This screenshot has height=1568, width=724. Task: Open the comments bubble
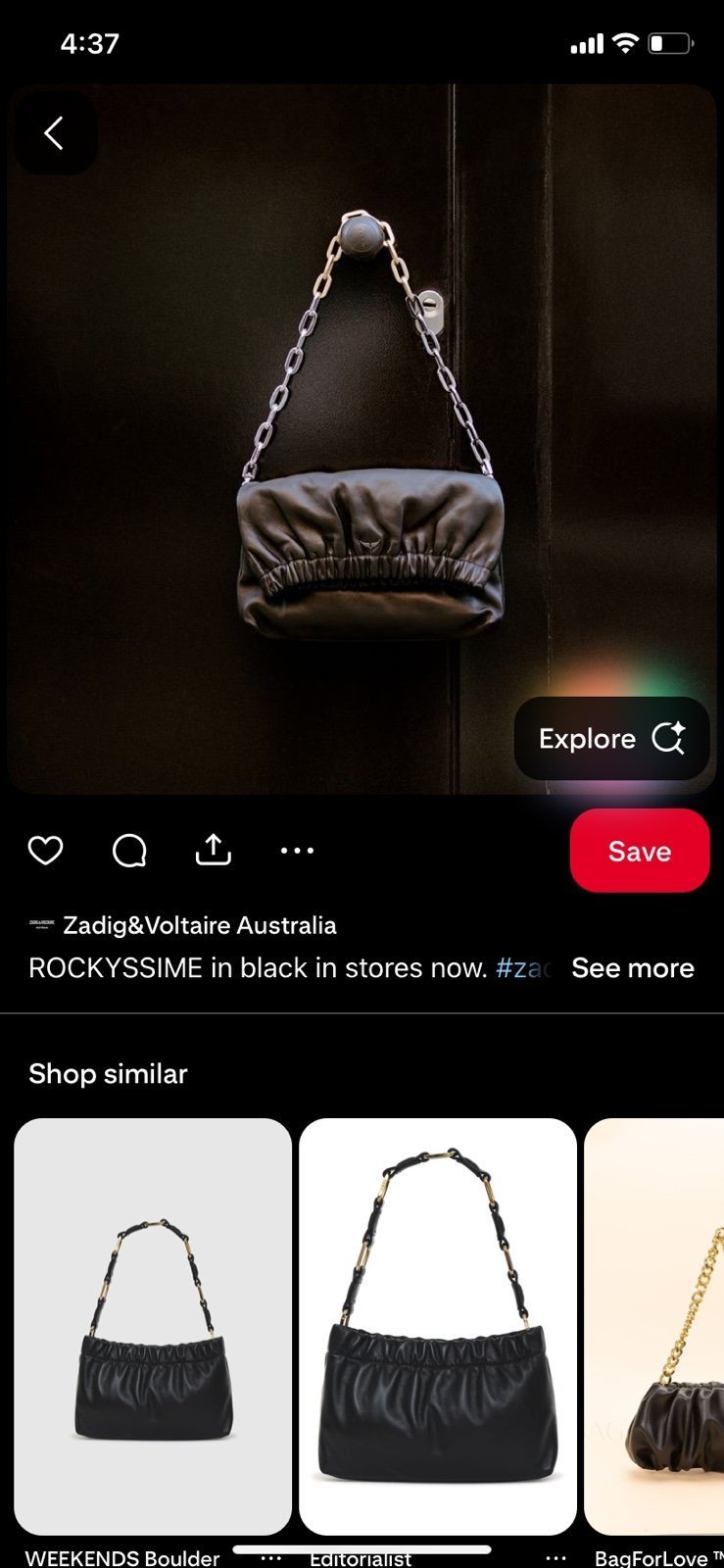129,851
